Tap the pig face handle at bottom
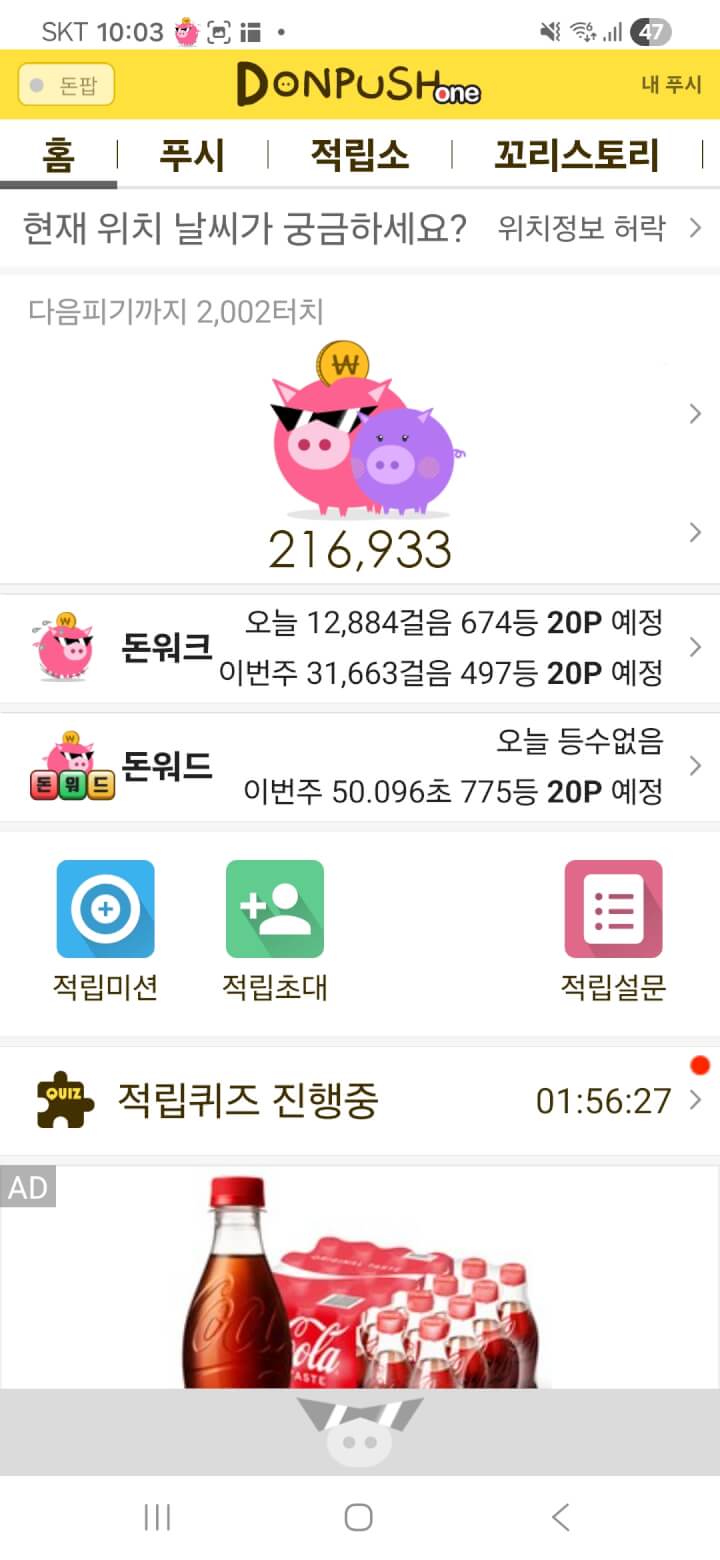The height and width of the screenshot is (1560, 720). [x=359, y=1432]
